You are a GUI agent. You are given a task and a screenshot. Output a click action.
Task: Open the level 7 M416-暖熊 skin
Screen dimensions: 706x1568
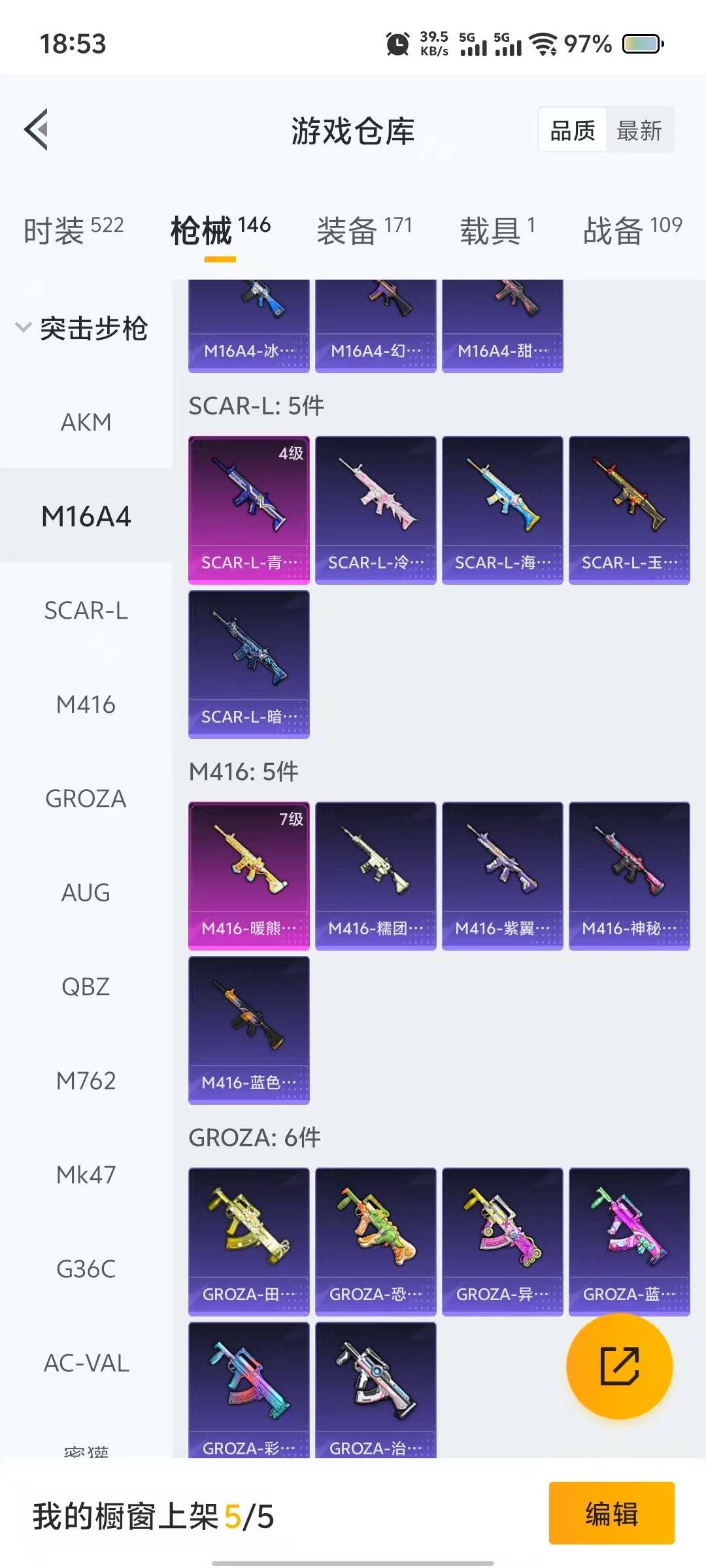coord(249,876)
